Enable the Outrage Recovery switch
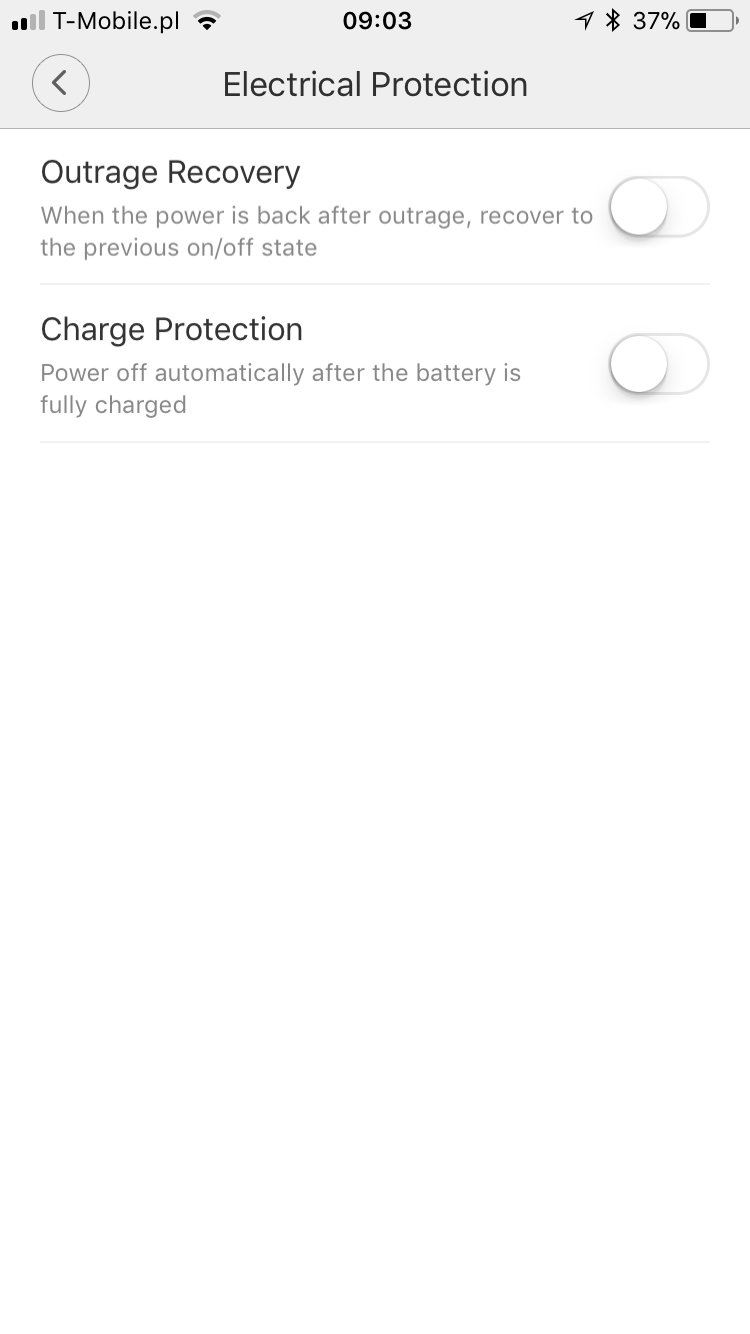Image resolution: width=750 pixels, height=1334 pixels. click(x=658, y=207)
